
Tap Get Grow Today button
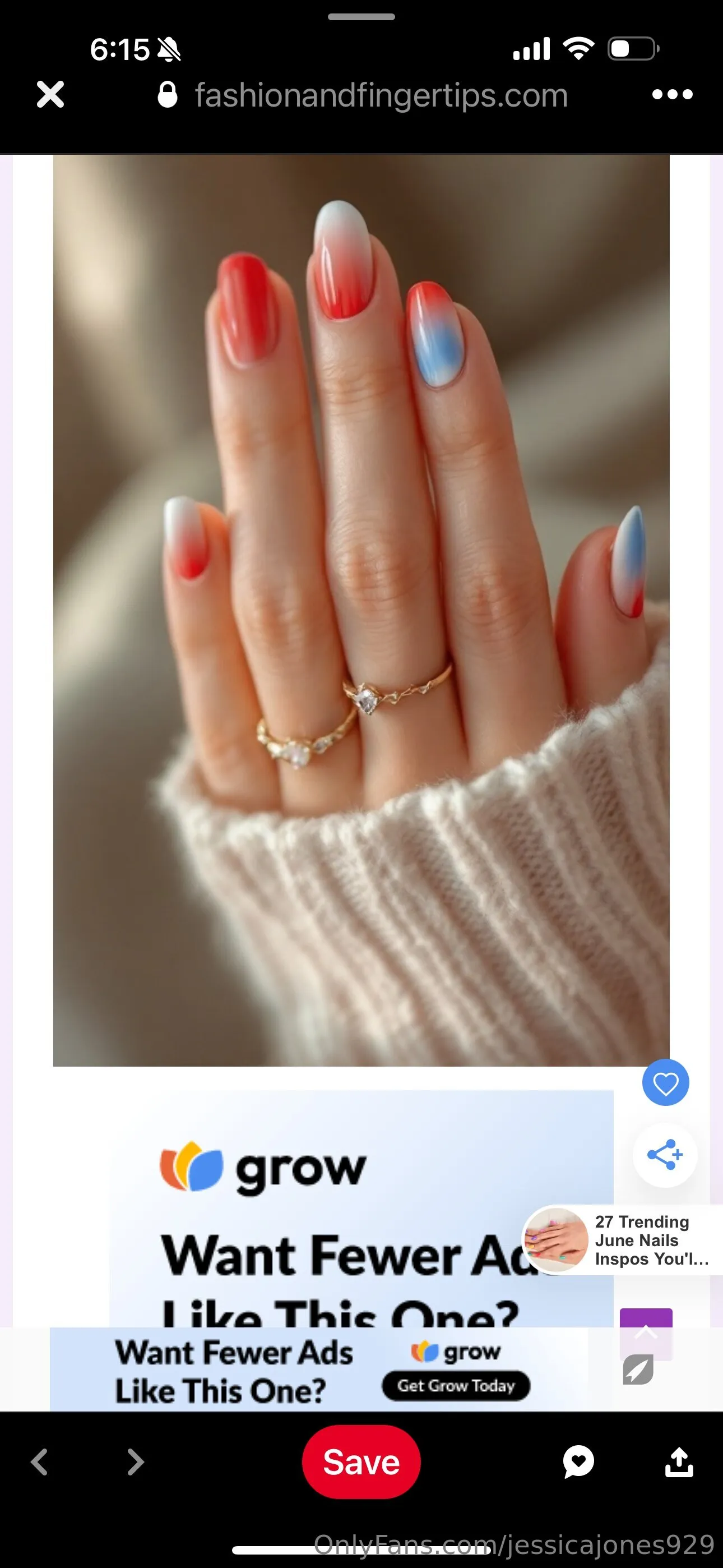pyautogui.click(x=456, y=1386)
